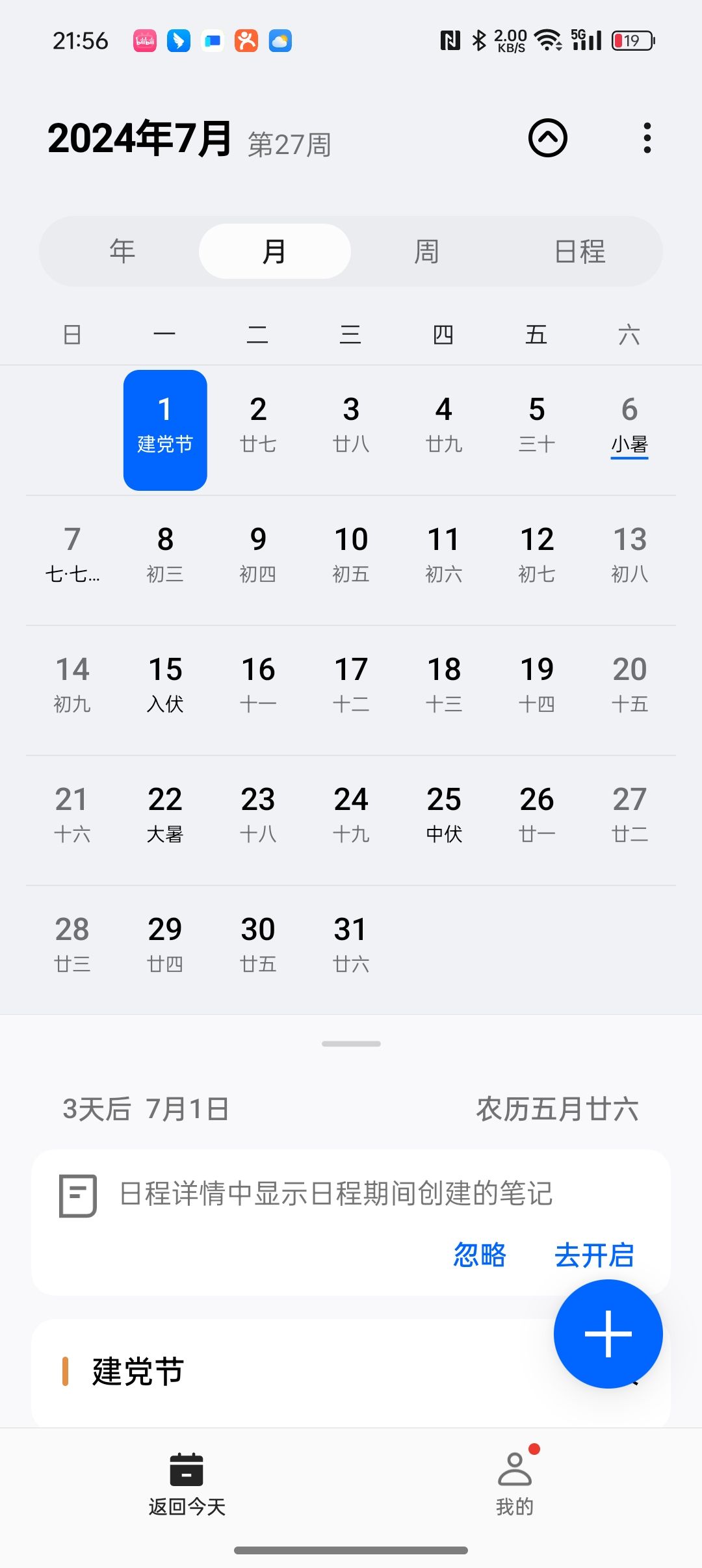Switch to the 年 (year) view

tap(122, 252)
